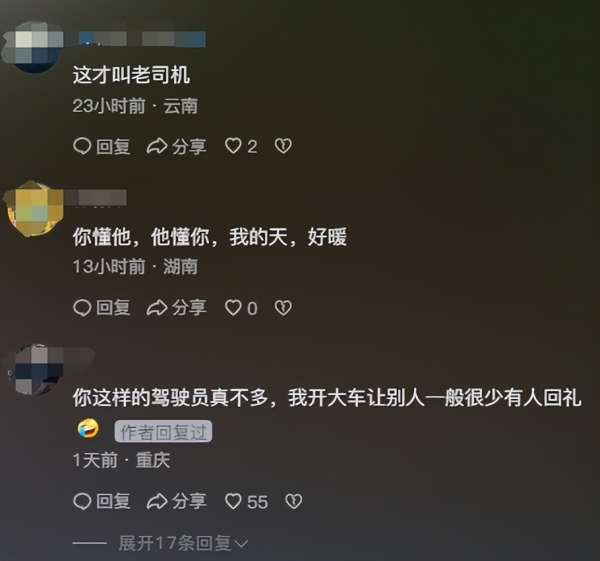Dislike the comment from 湖南
600x561 pixels.
click(283, 308)
